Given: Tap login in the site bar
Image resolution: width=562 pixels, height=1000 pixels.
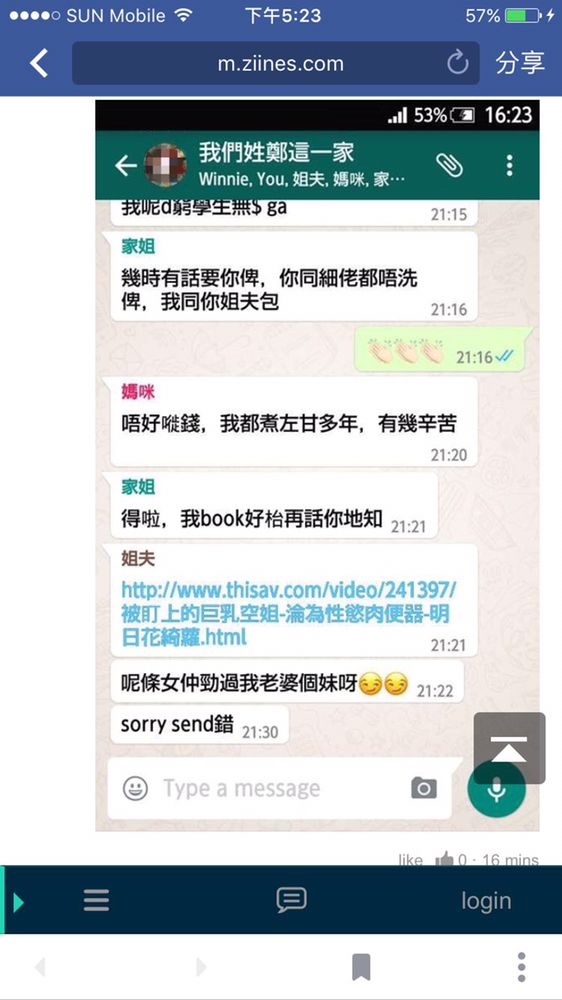Looking at the screenshot, I should coord(486,901).
